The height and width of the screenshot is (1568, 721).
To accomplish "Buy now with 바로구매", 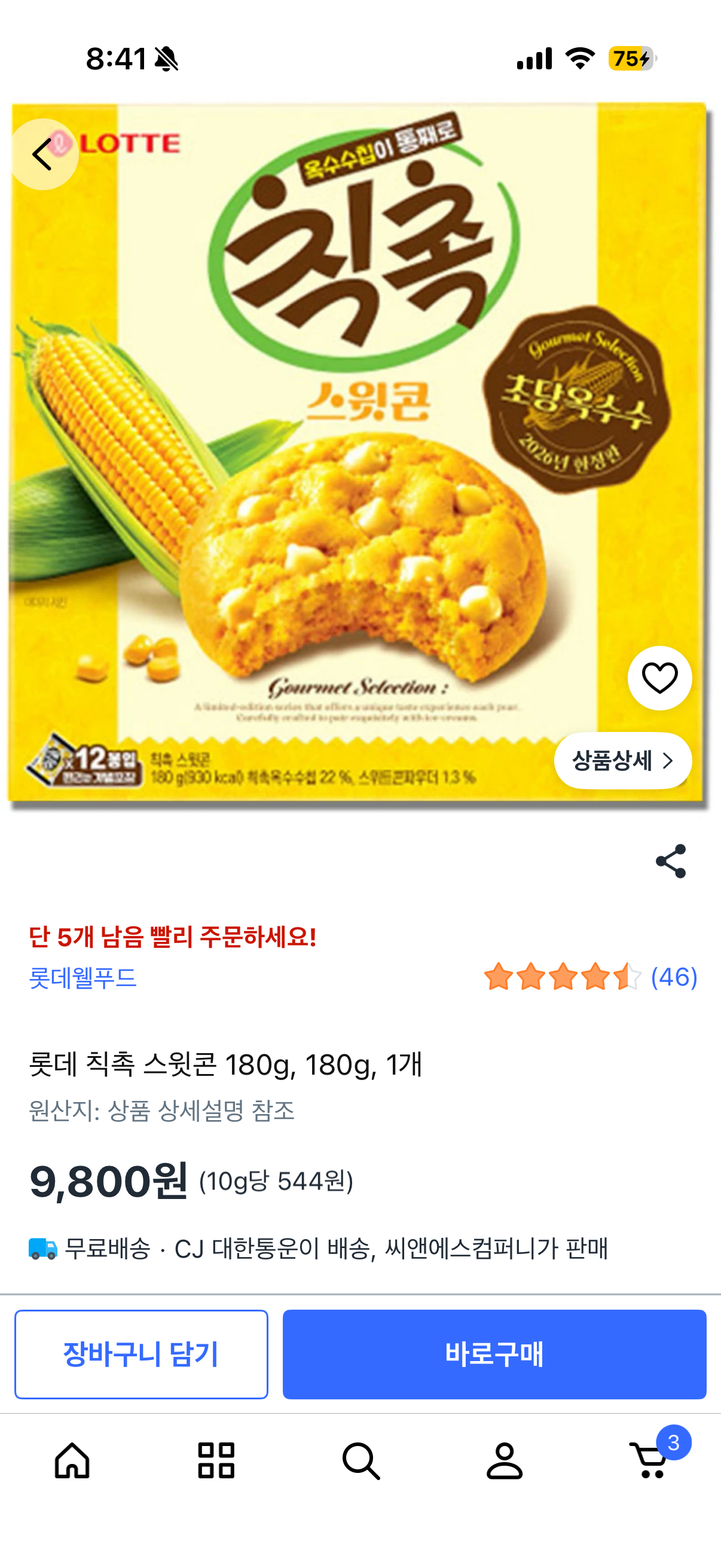I will pos(494,1355).
